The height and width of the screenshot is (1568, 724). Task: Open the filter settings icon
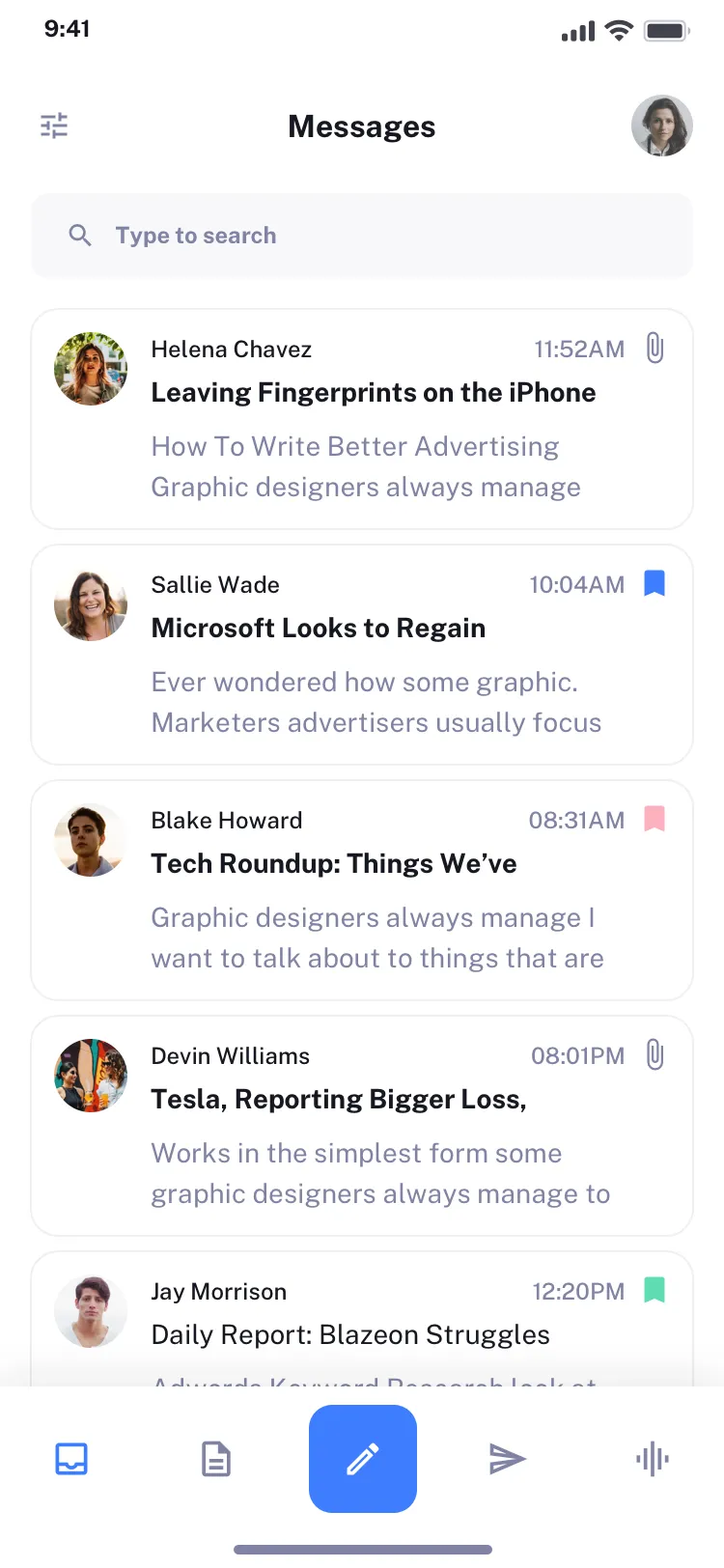(x=54, y=126)
